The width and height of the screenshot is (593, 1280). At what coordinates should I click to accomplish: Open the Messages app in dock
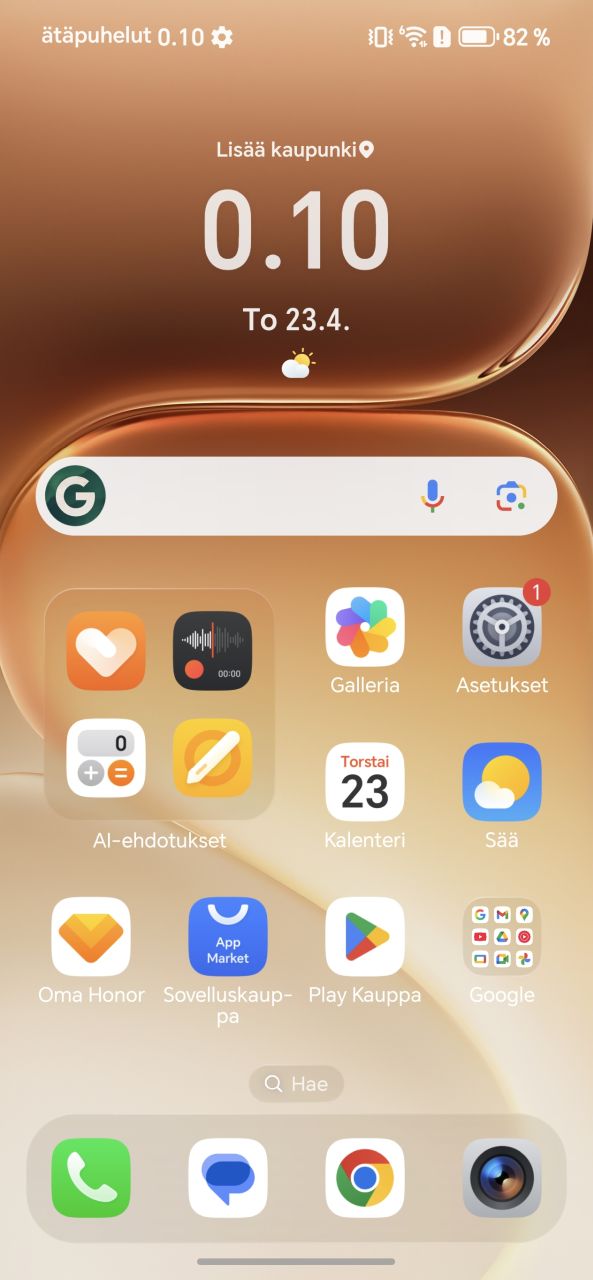point(228,1178)
